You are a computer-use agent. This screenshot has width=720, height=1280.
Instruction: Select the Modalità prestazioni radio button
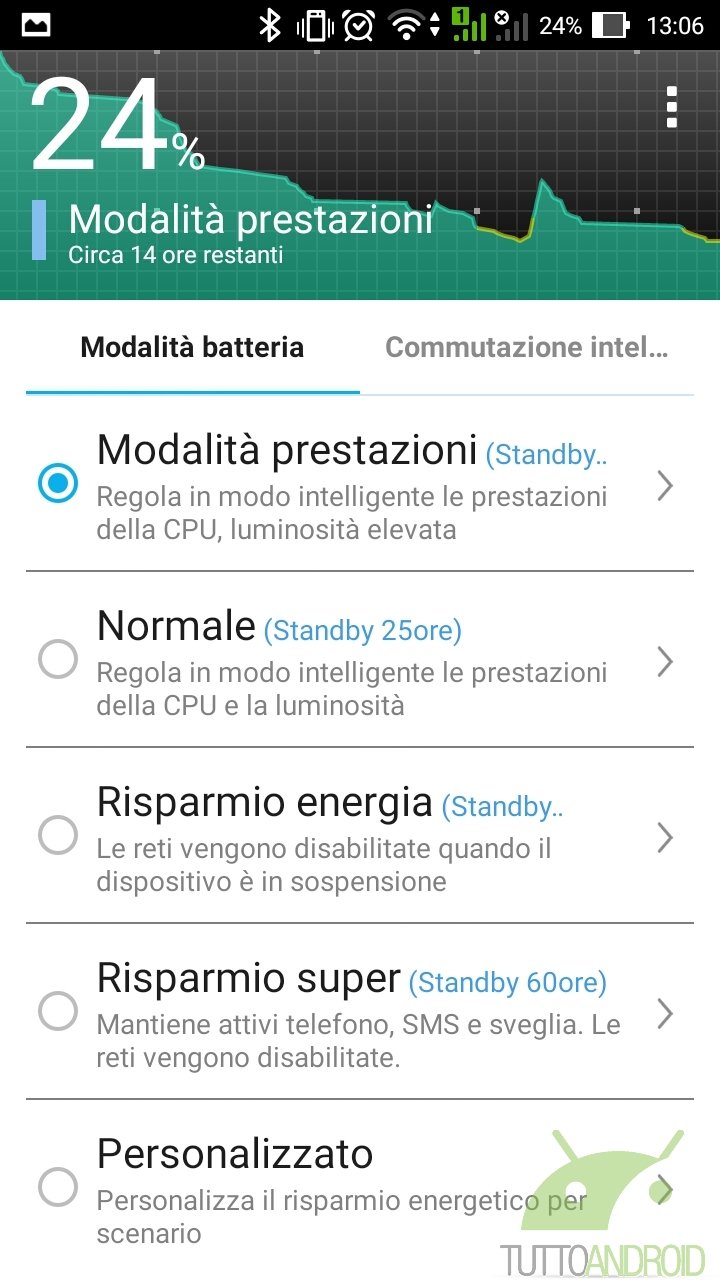(x=58, y=485)
